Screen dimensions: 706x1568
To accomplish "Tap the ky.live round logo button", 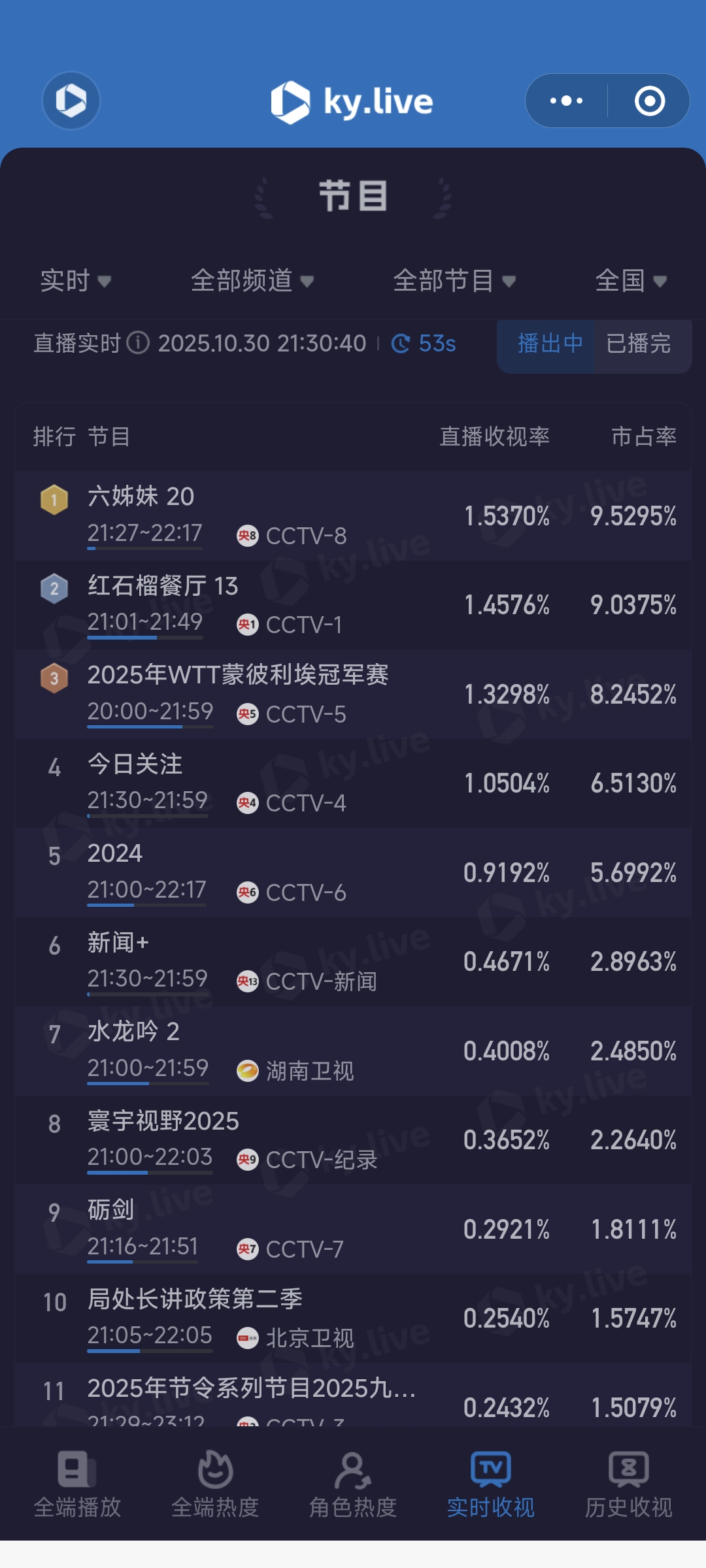I will tap(71, 101).
